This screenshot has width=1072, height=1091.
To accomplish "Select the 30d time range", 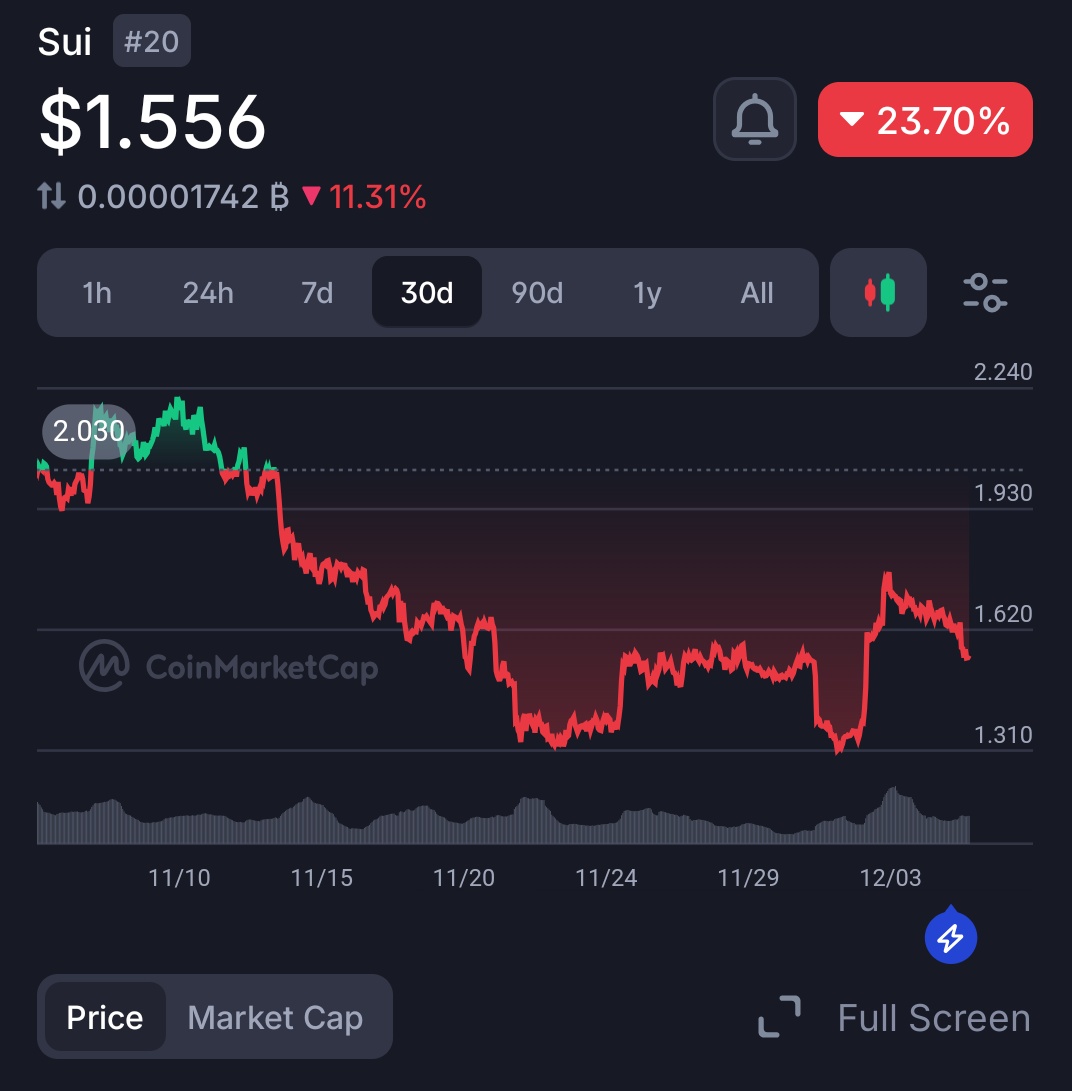I will (427, 293).
